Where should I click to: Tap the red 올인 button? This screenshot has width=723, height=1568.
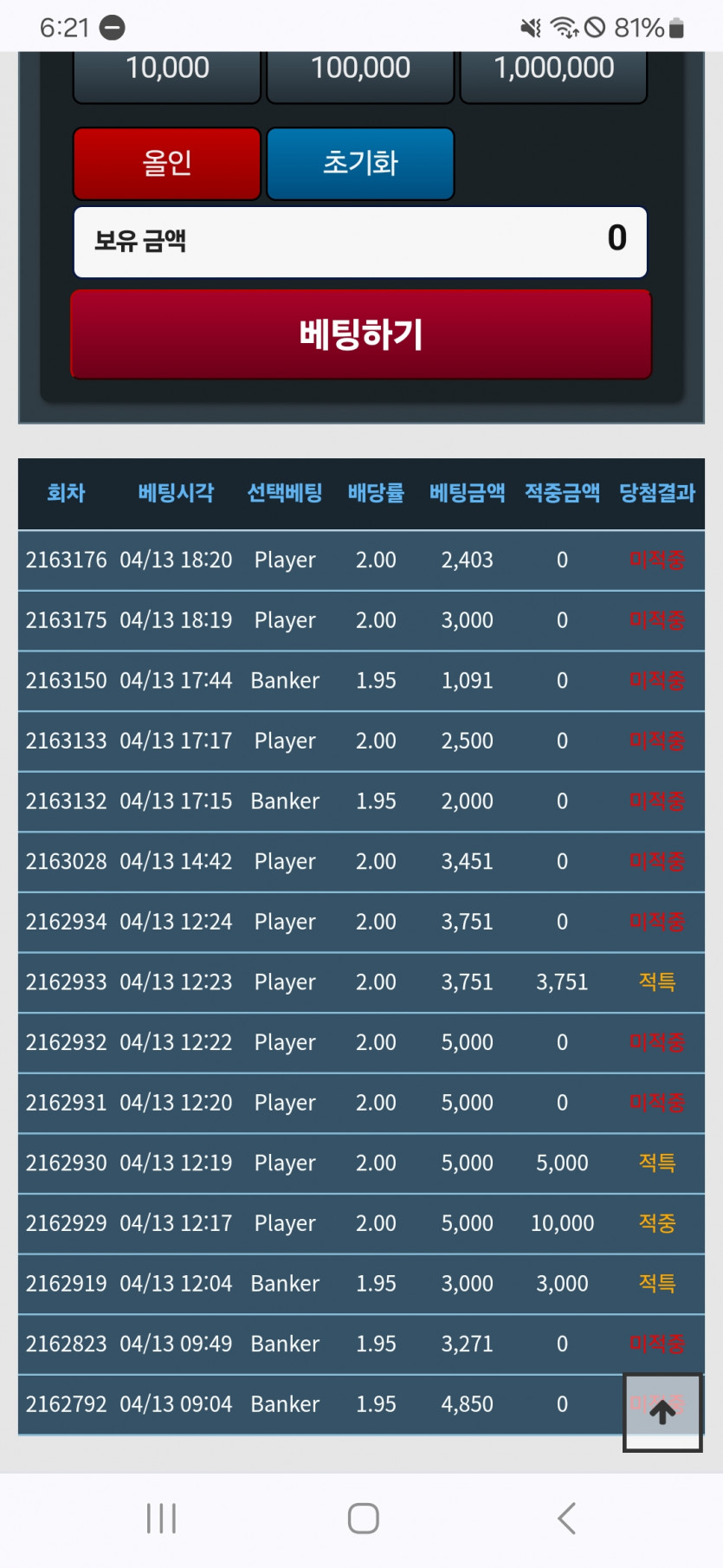coord(167,164)
